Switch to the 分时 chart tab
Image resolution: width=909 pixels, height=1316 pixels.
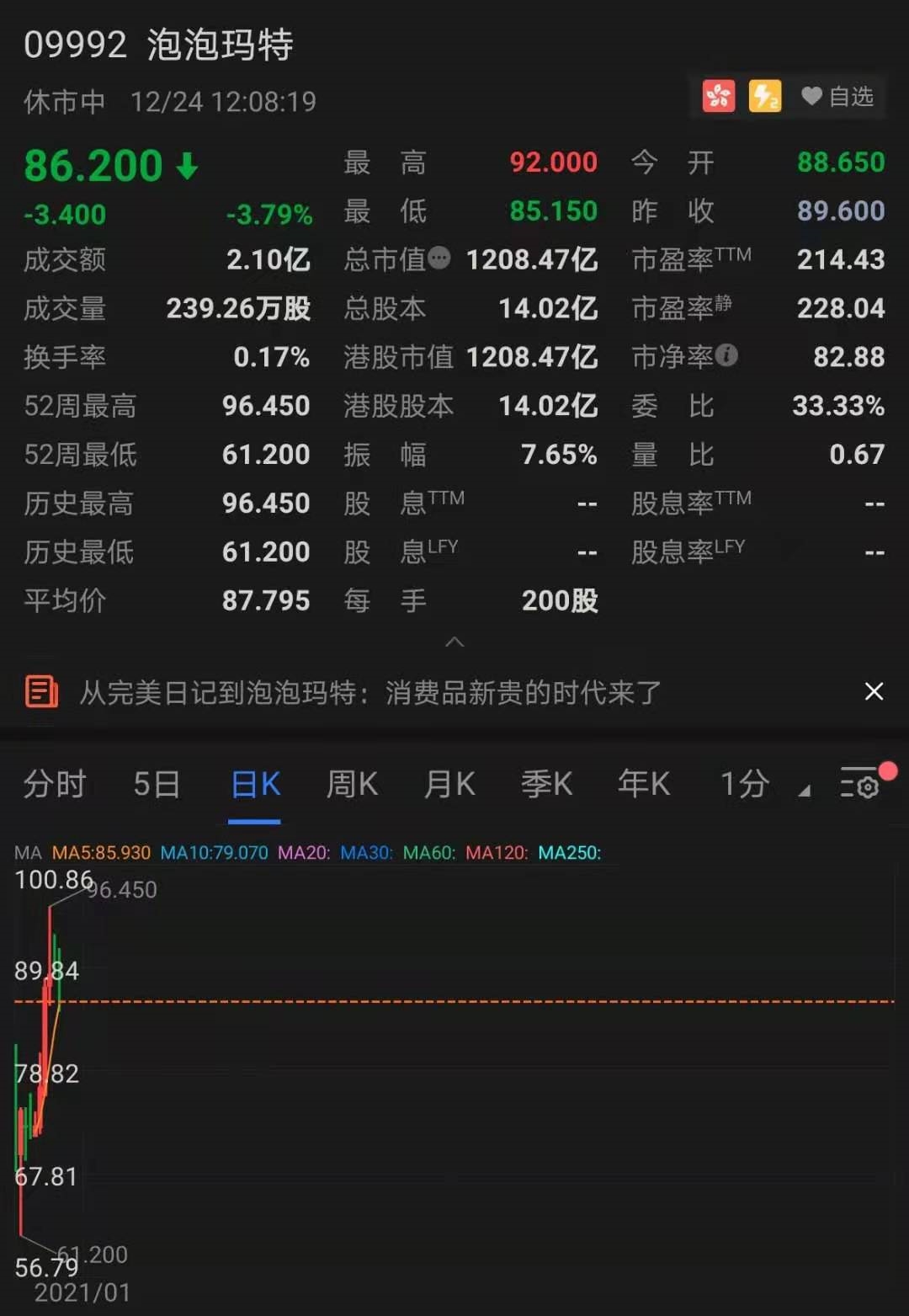[x=55, y=785]
